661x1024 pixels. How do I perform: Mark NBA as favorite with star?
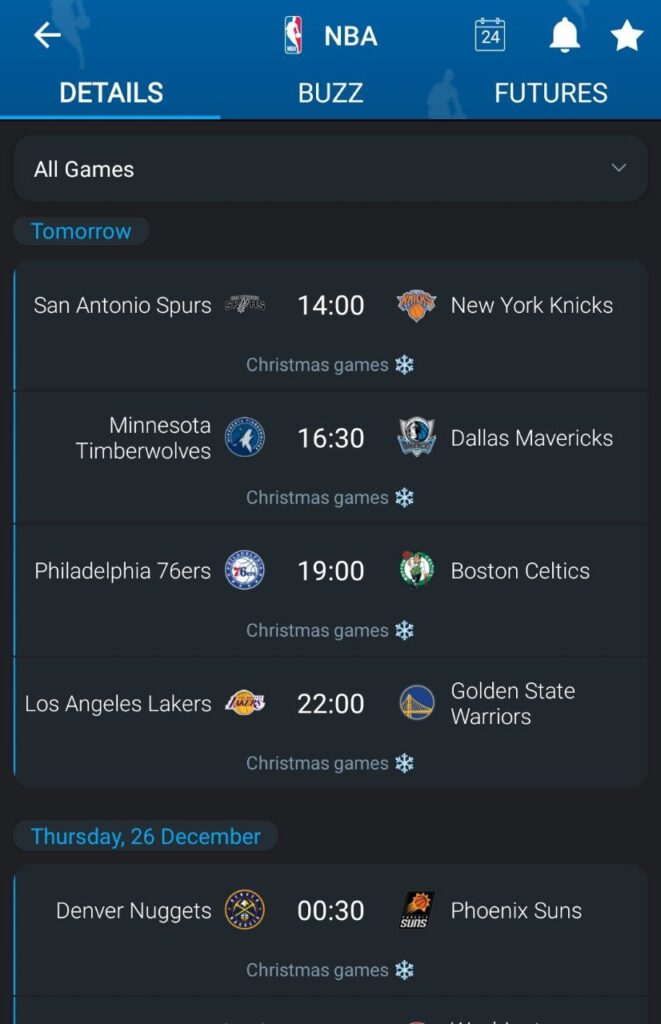click(627, 36)
